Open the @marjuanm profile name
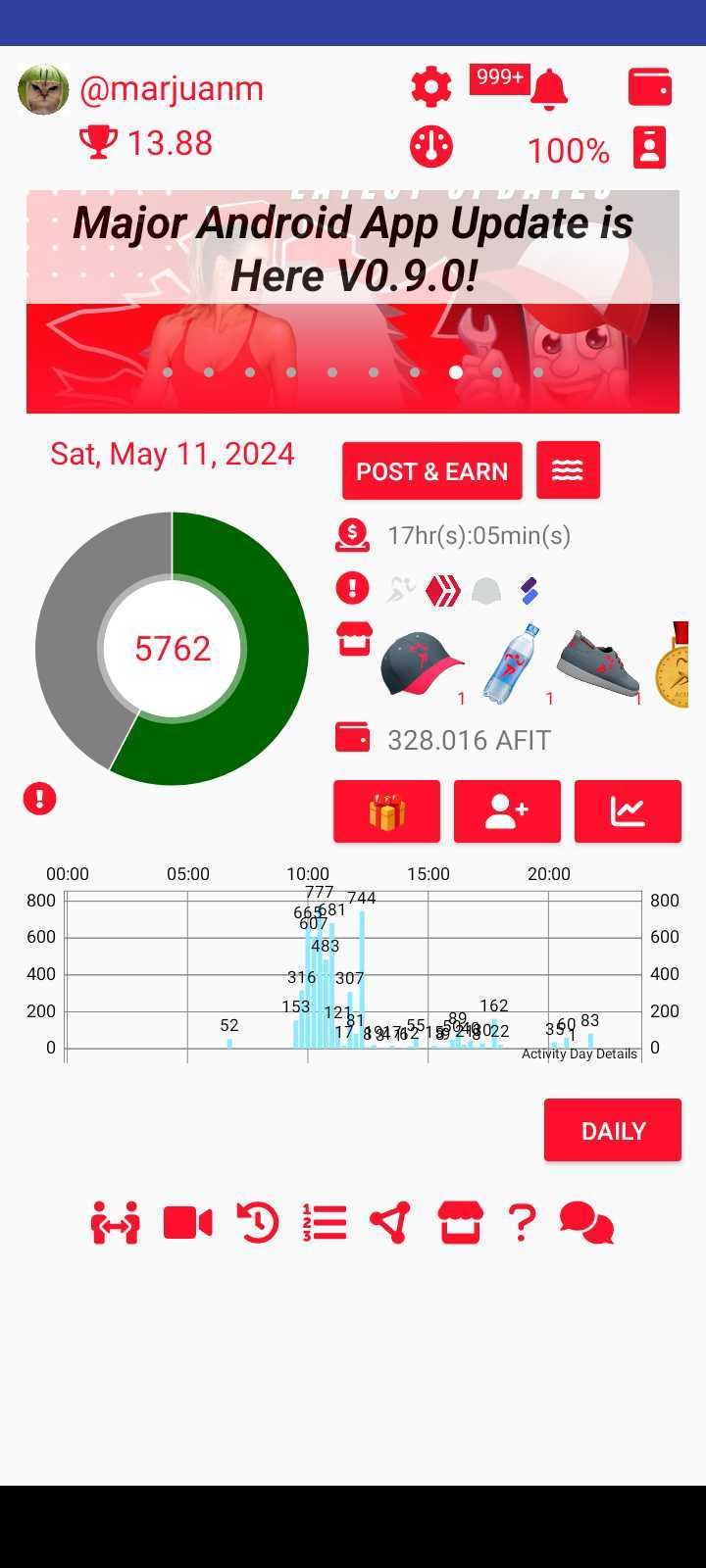This screenshot has width=706, height=1568. tap(172, 88)
